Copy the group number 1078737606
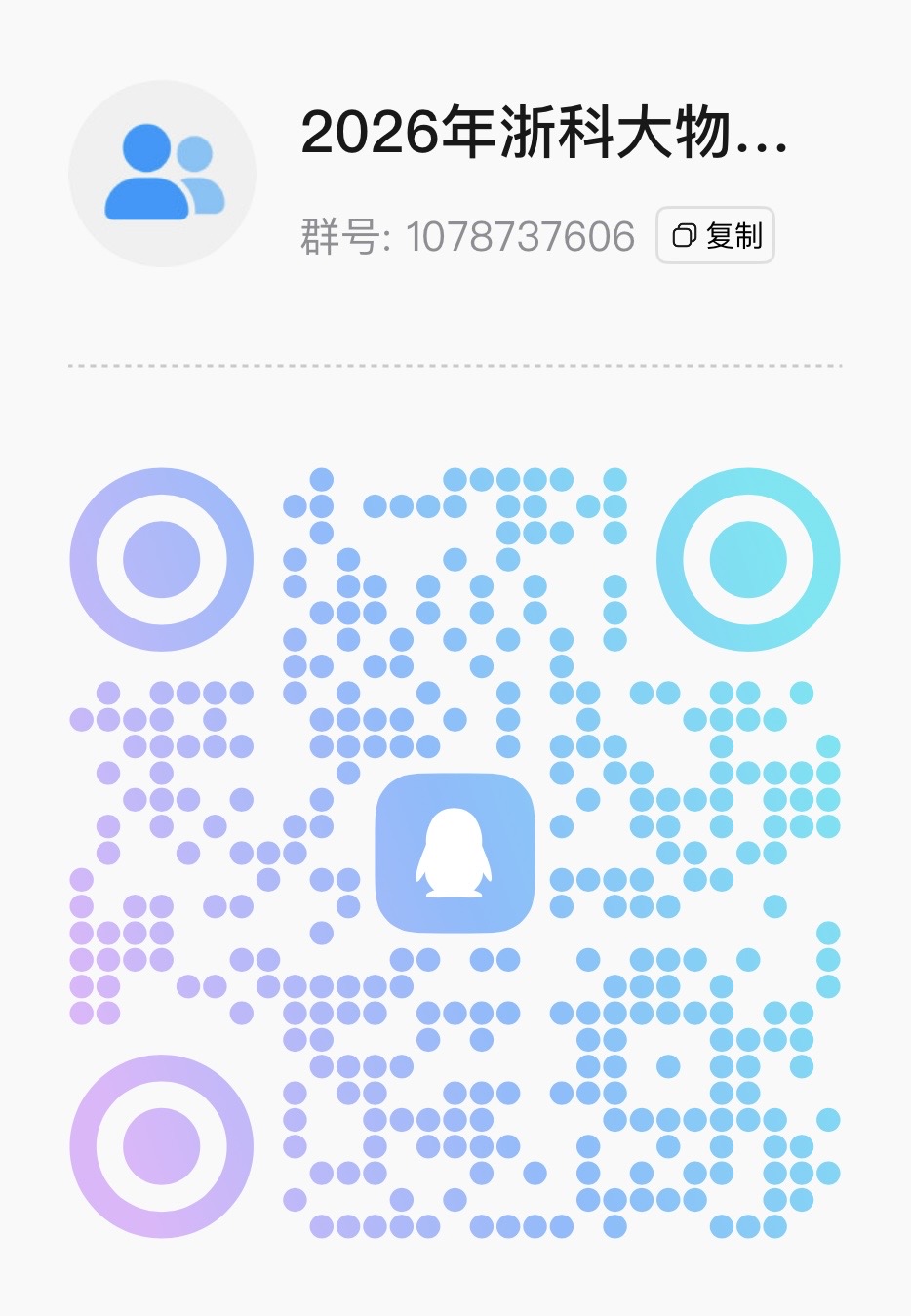The image size is (911, 1316). (x=715, y=235)
